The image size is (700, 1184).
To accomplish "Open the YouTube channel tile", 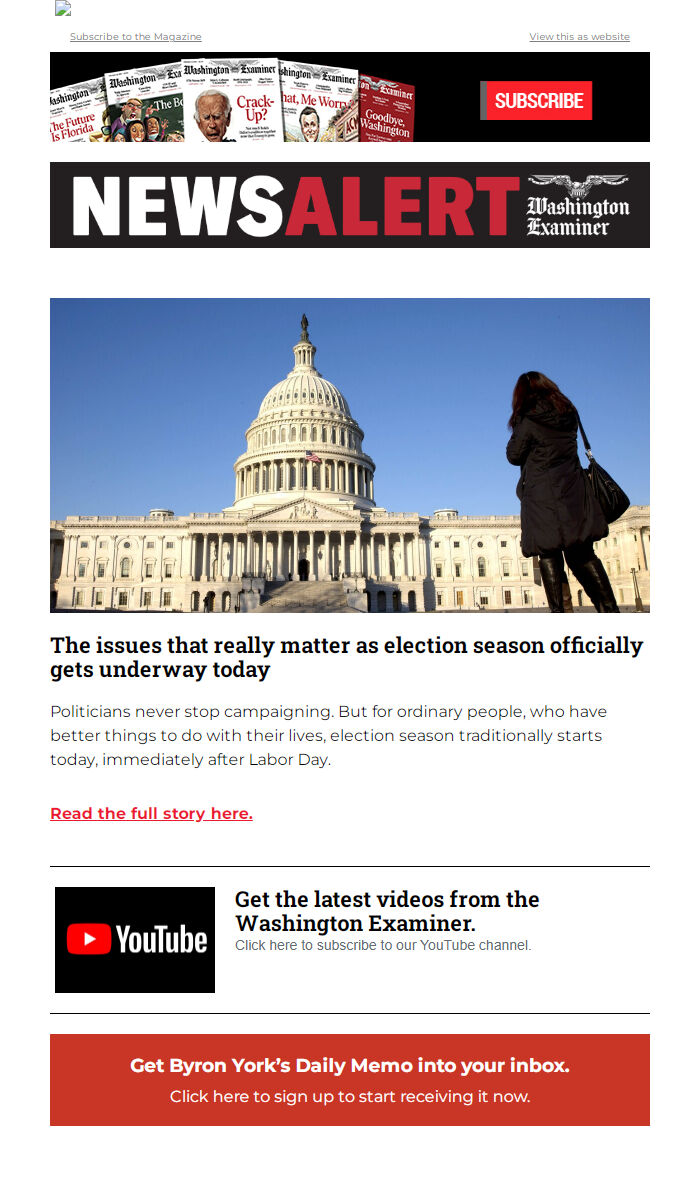I will 135,939.
